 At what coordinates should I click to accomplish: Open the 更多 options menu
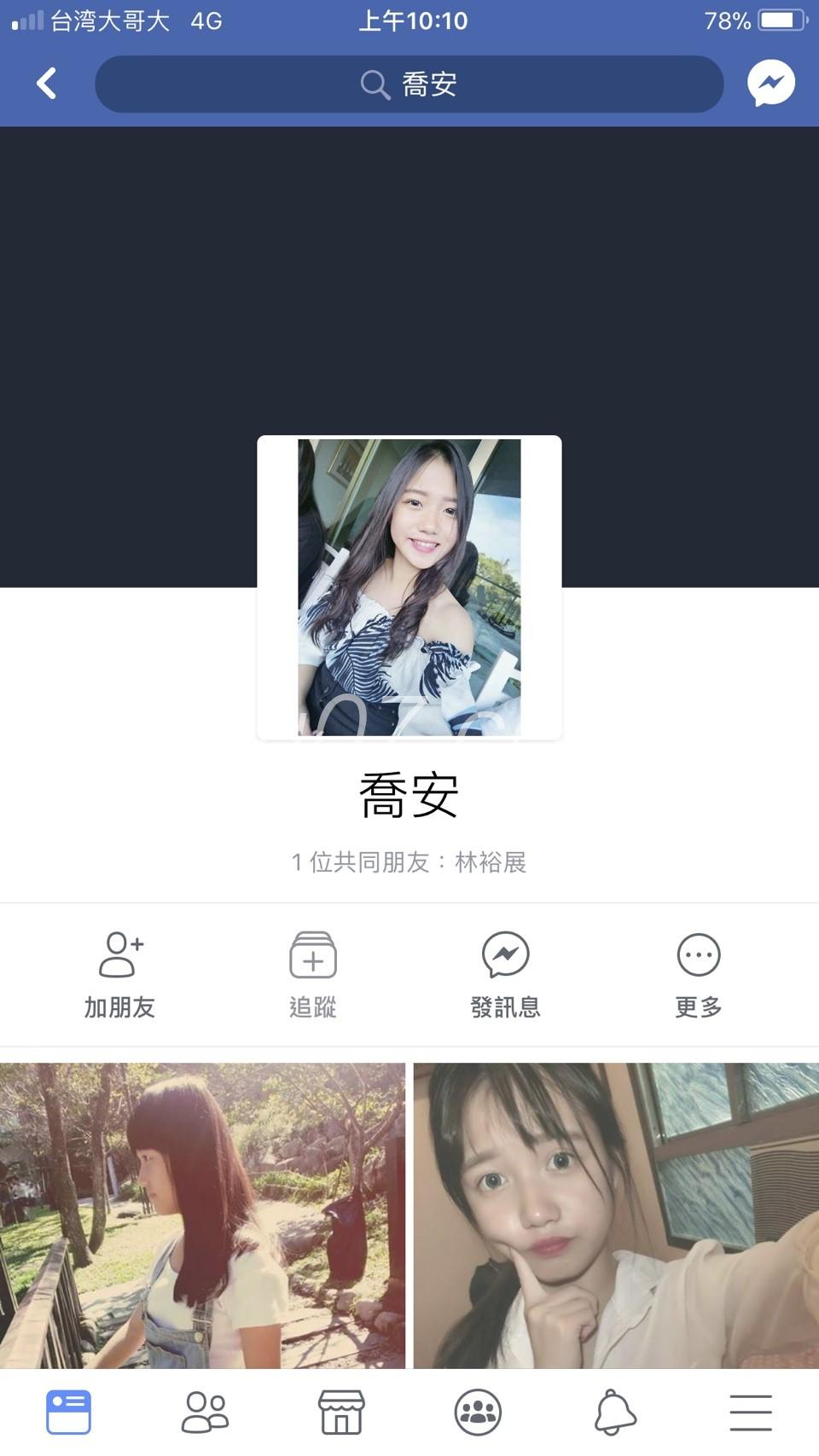[699, 974]
